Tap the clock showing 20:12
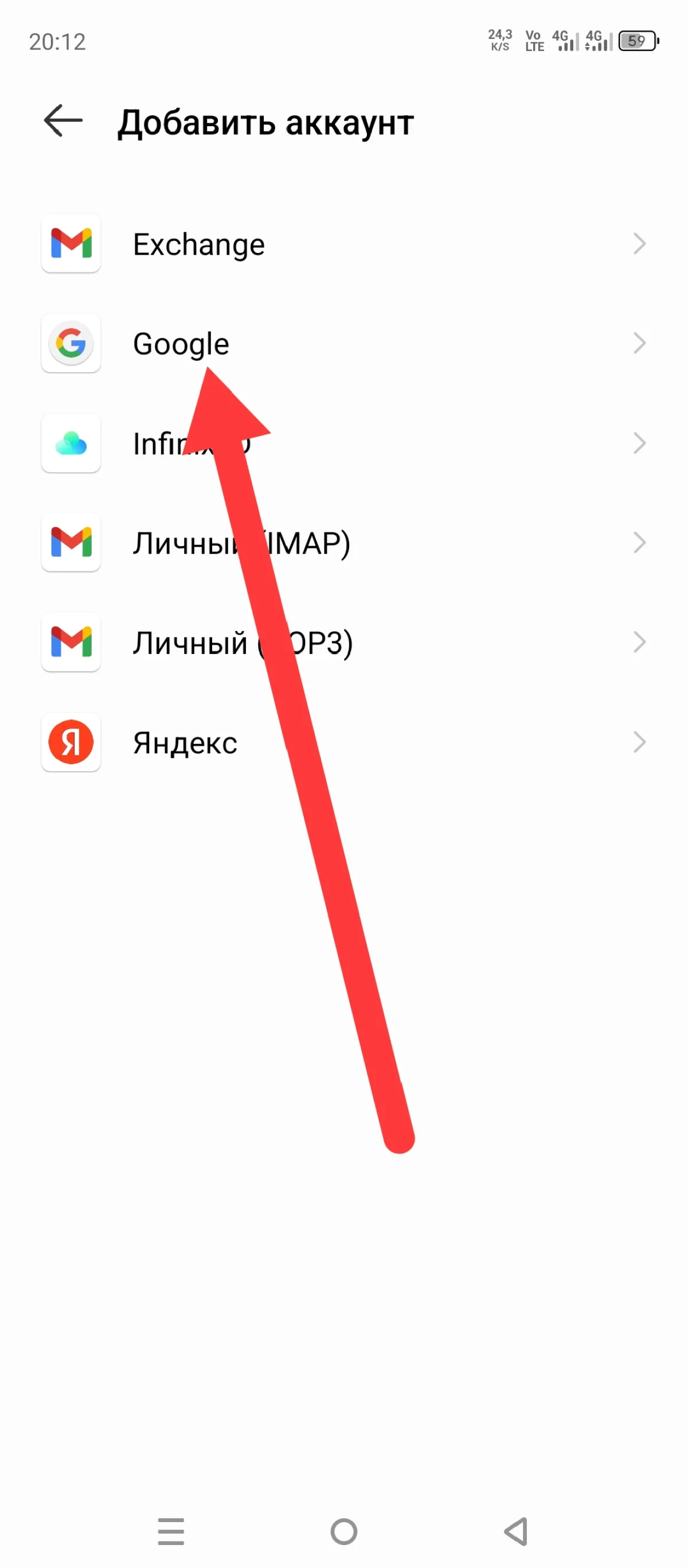 58,41
